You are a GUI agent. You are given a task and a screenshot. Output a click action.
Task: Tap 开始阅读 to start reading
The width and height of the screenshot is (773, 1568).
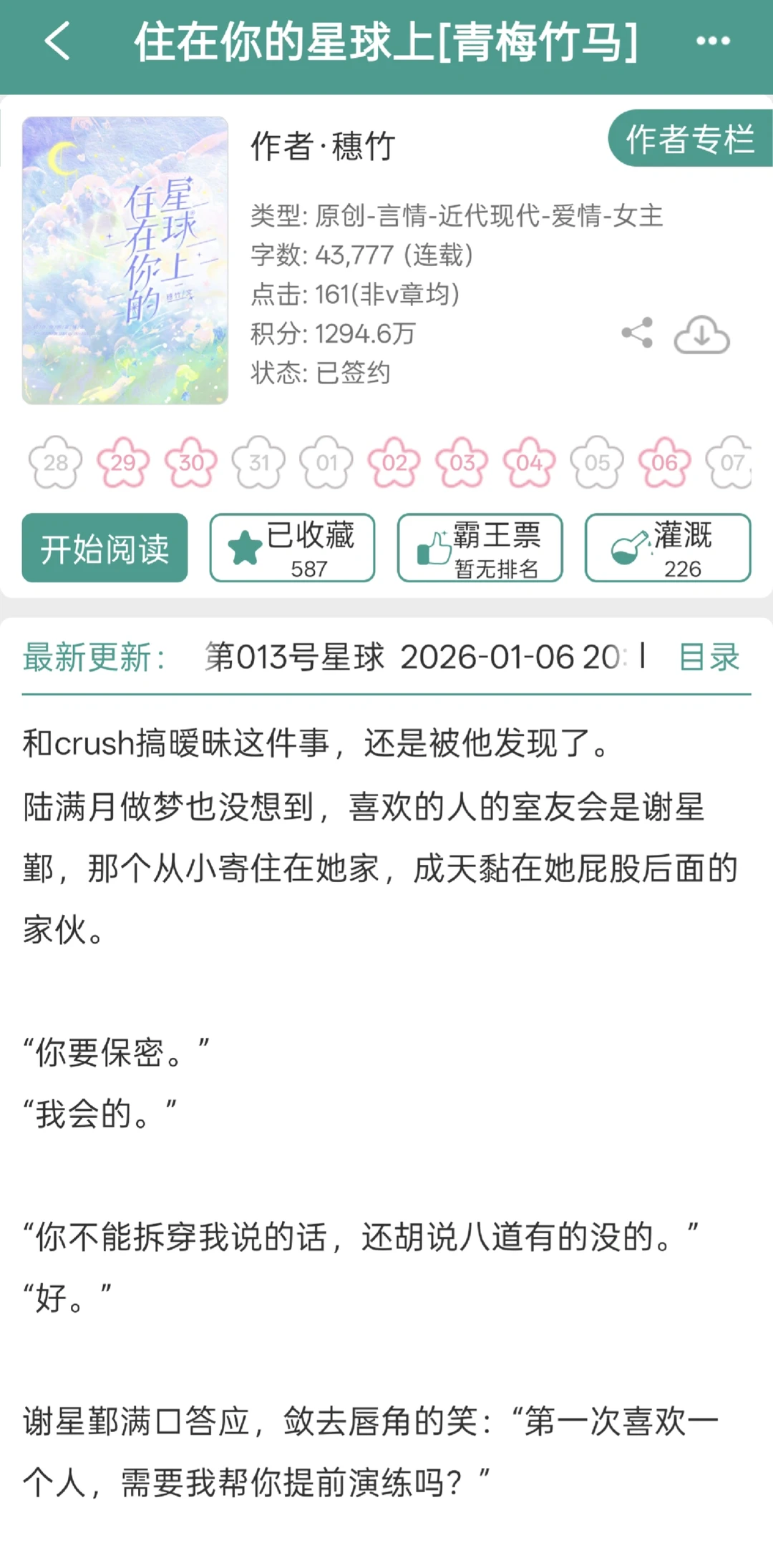click(x=104, y=548)
